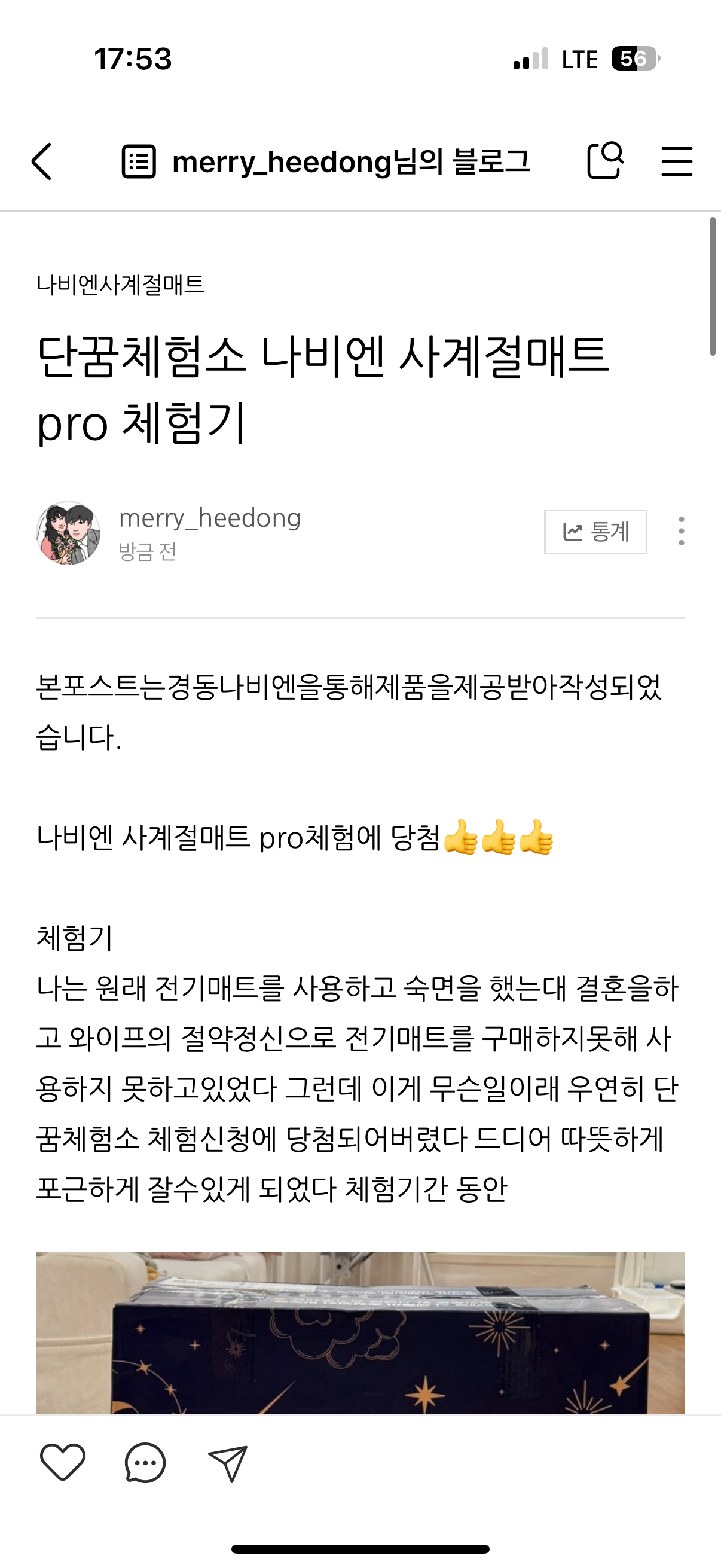Open merry_heedong's profile picture
The height and width of the screenshot is (1568, 721).
69,533
